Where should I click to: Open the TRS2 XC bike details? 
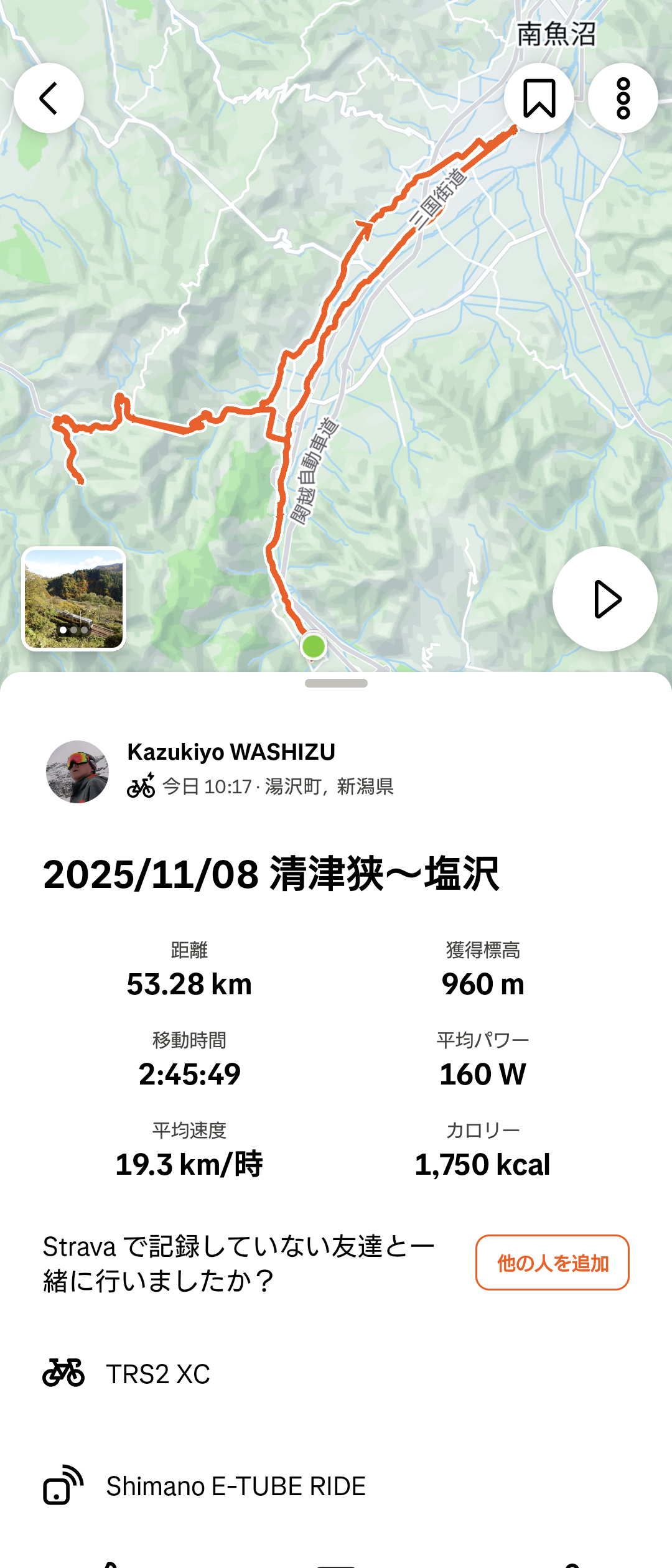pos(158,1374)
